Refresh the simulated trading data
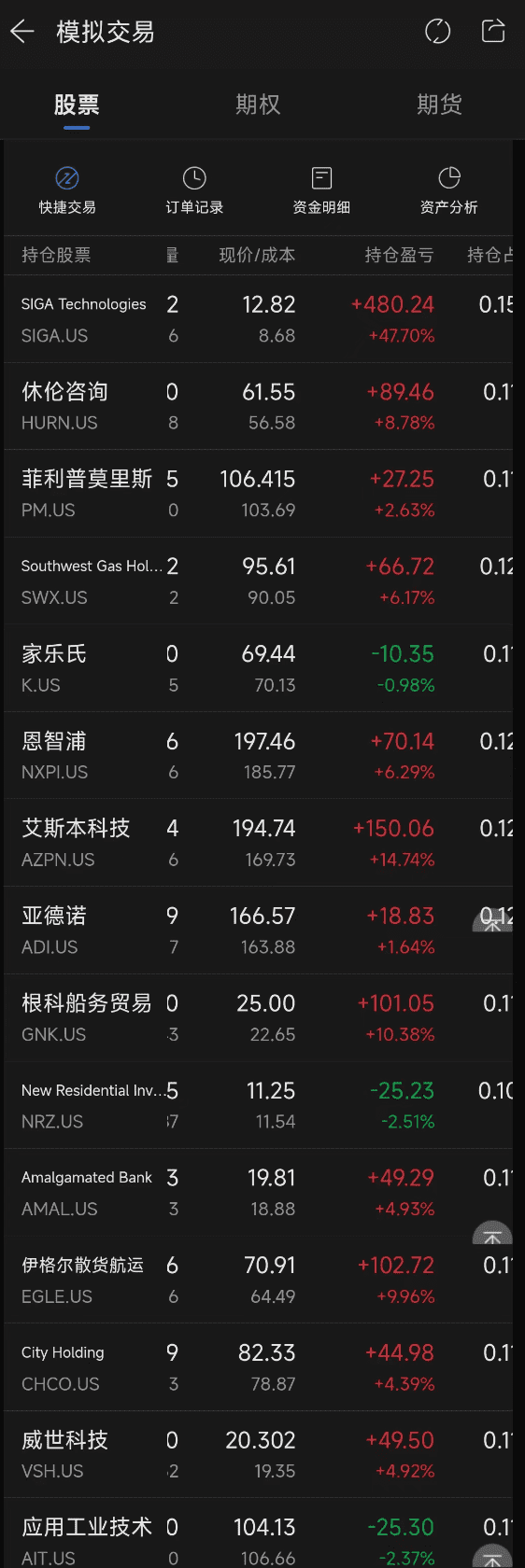525x1568 pixels. click(437, 32)
